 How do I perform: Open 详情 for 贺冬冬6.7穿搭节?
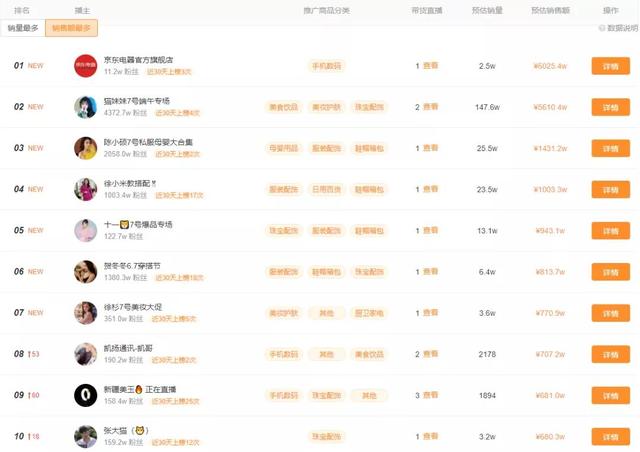click(610, 271)
